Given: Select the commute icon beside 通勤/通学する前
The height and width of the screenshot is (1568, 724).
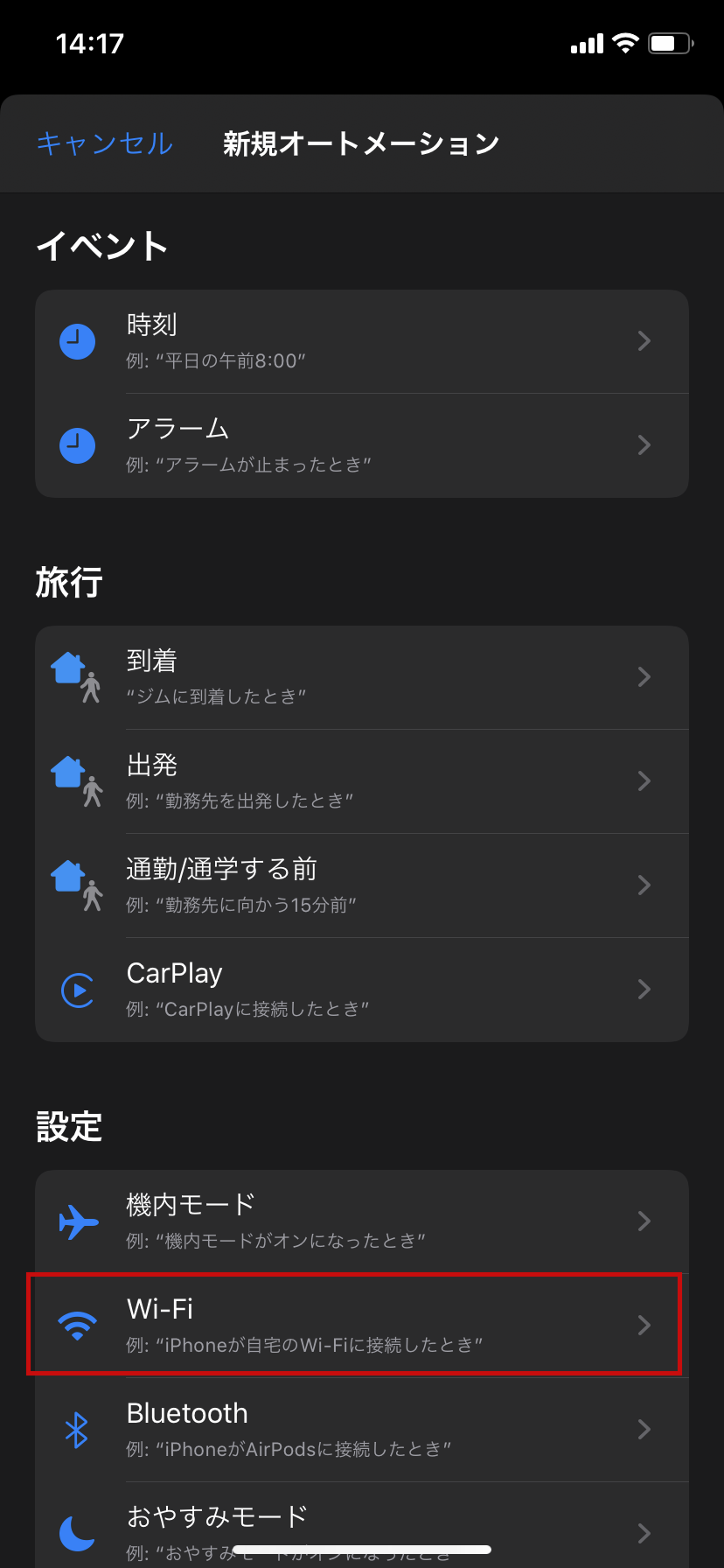Looking at the screenshot, I should point(77,885).
